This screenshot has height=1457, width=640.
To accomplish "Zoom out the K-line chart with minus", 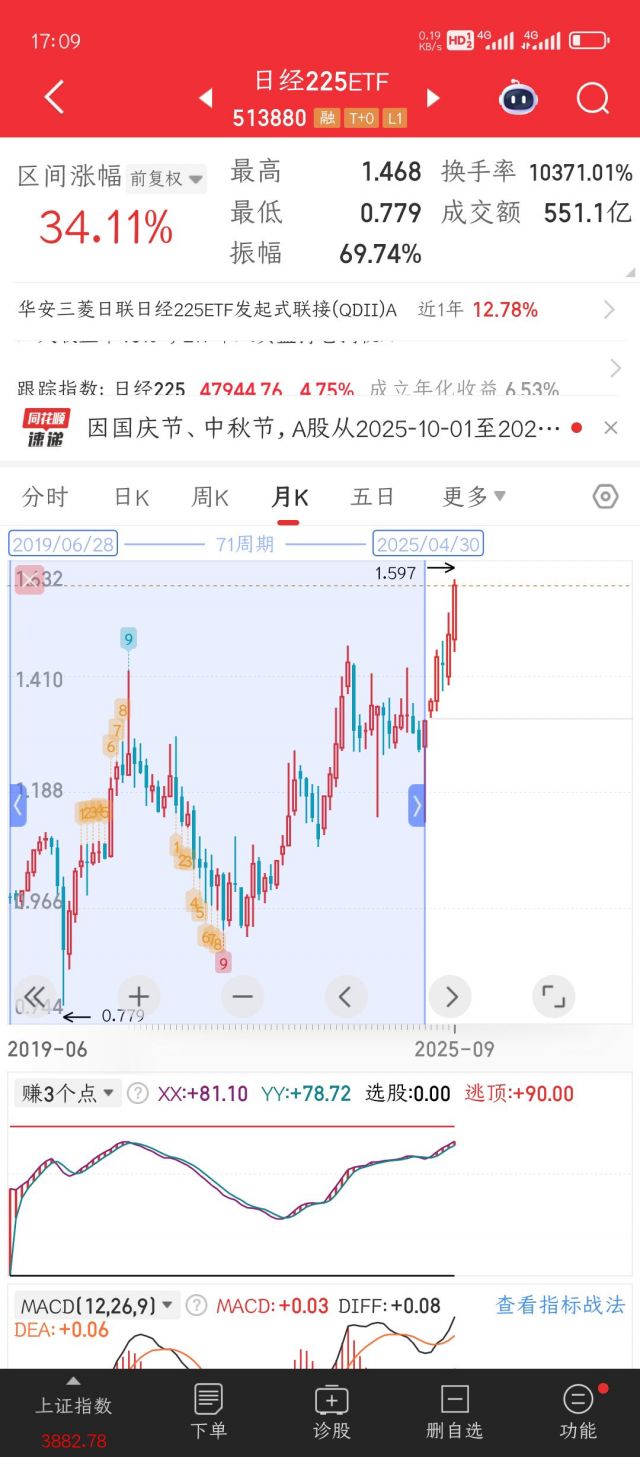I will (242, 996).
